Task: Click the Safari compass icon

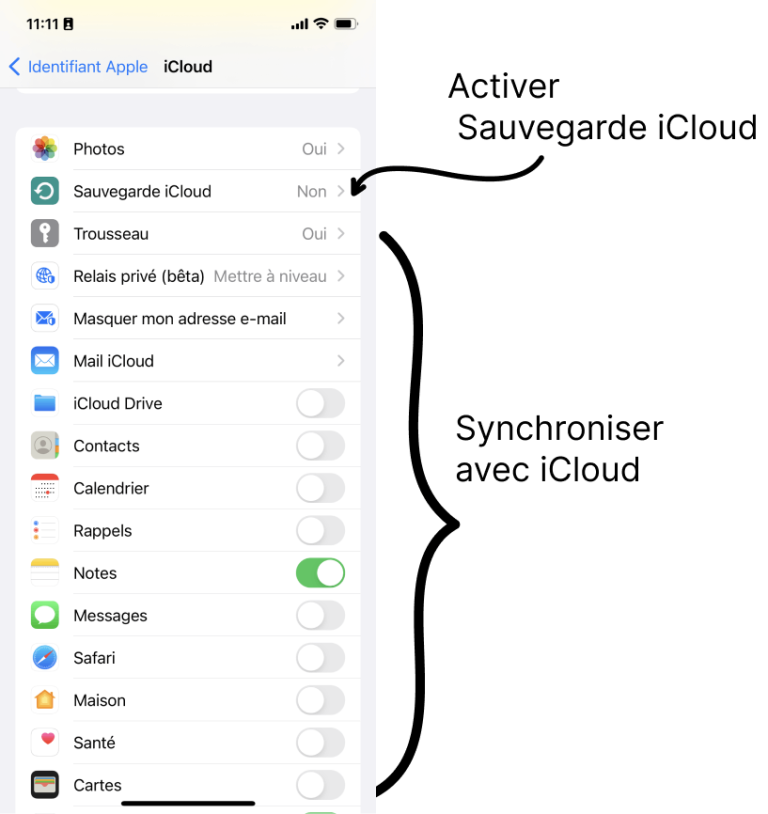Action: tap(47, 658)
